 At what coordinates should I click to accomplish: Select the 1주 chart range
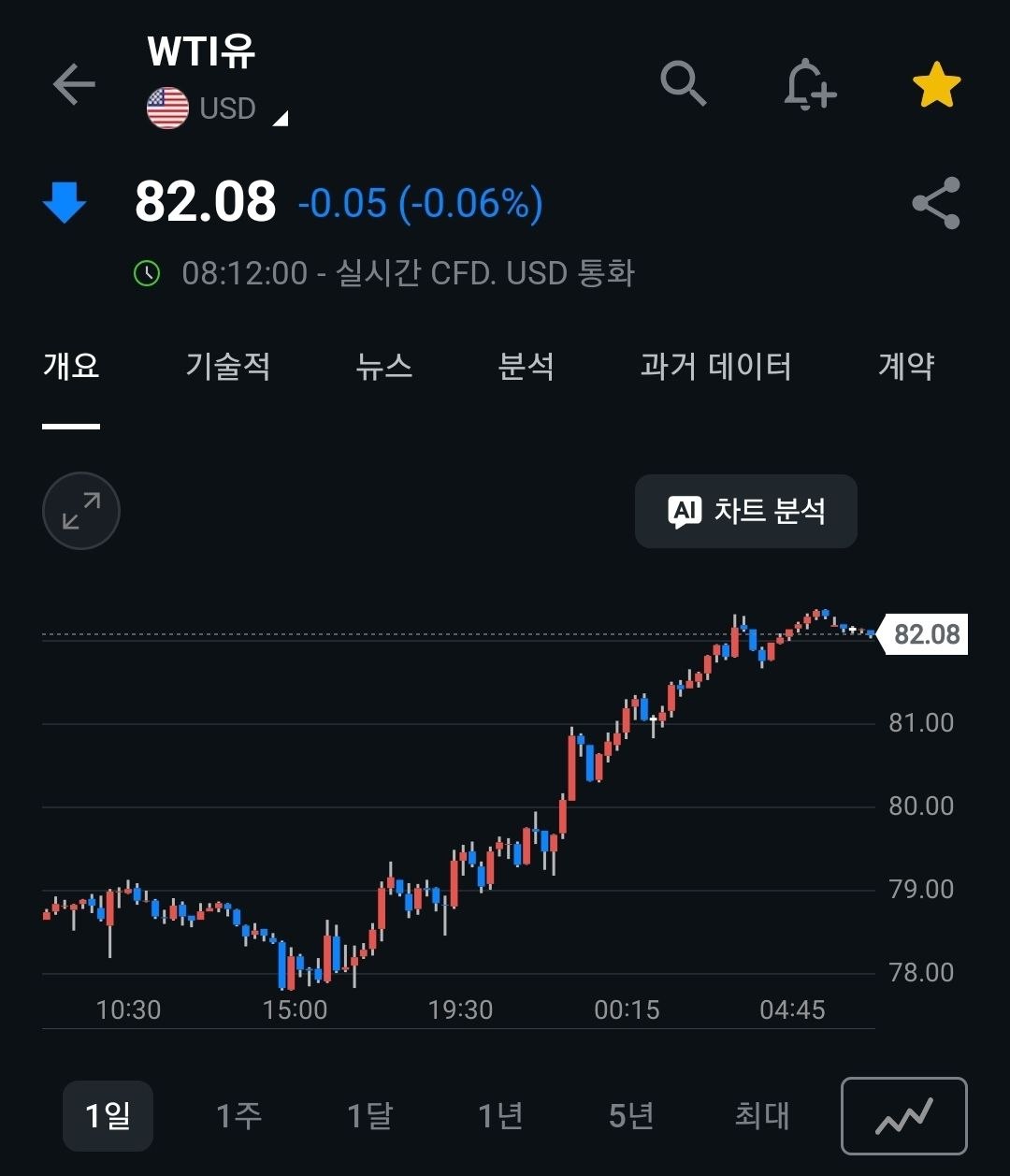pos(239,1115)
